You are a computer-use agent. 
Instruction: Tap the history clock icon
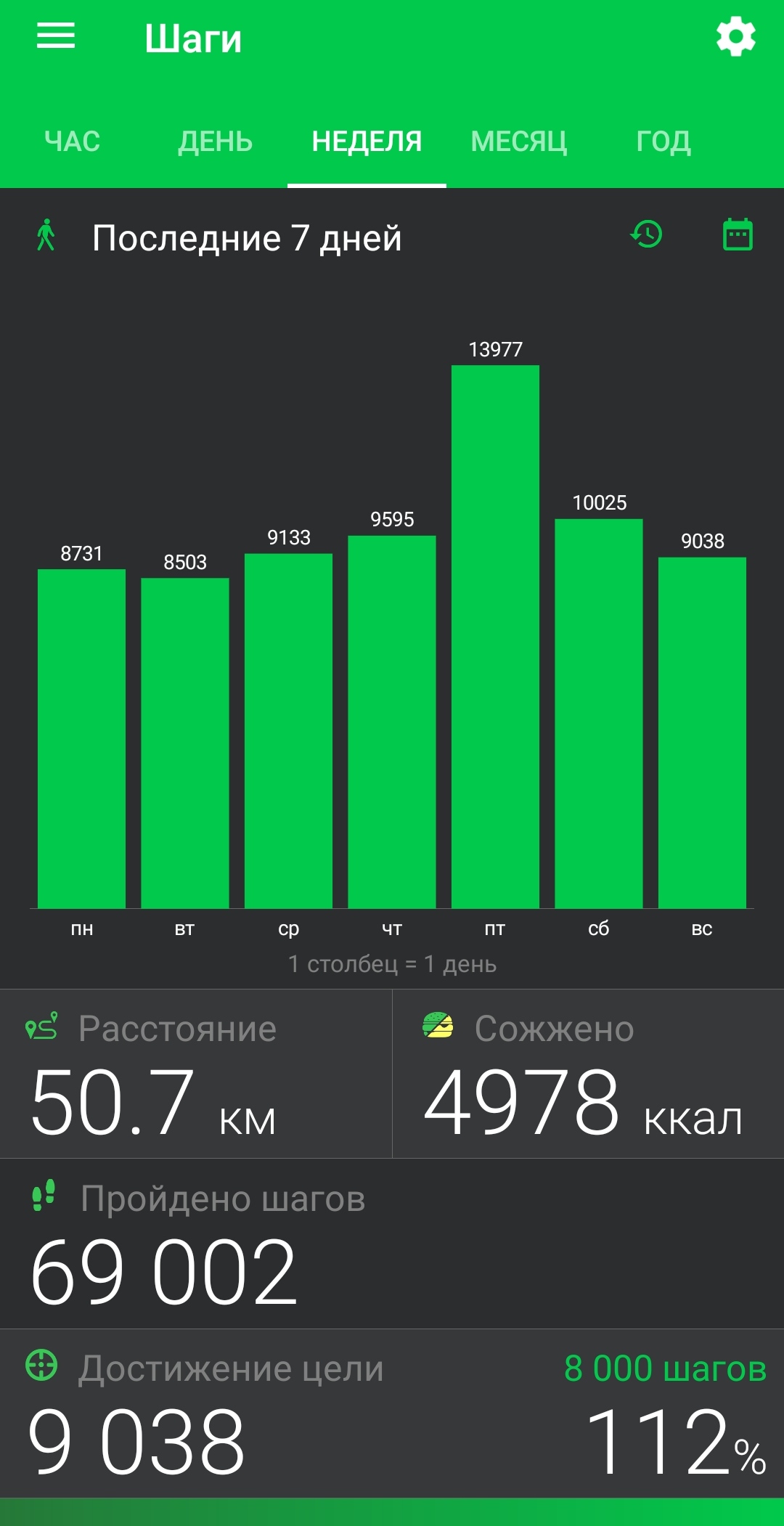point(646,234)
